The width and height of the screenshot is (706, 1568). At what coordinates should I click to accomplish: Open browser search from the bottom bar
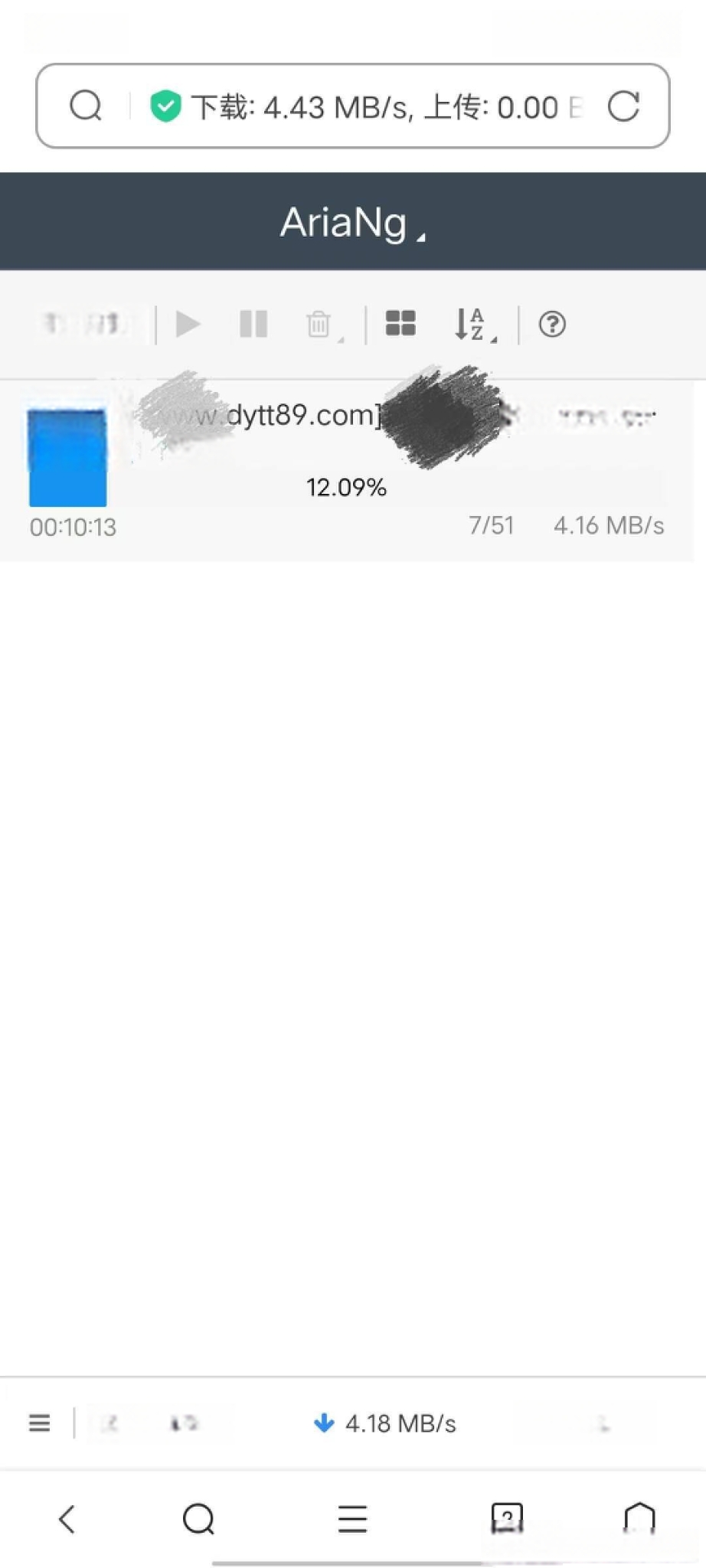pyautogui.click(x=198, y=1519)
